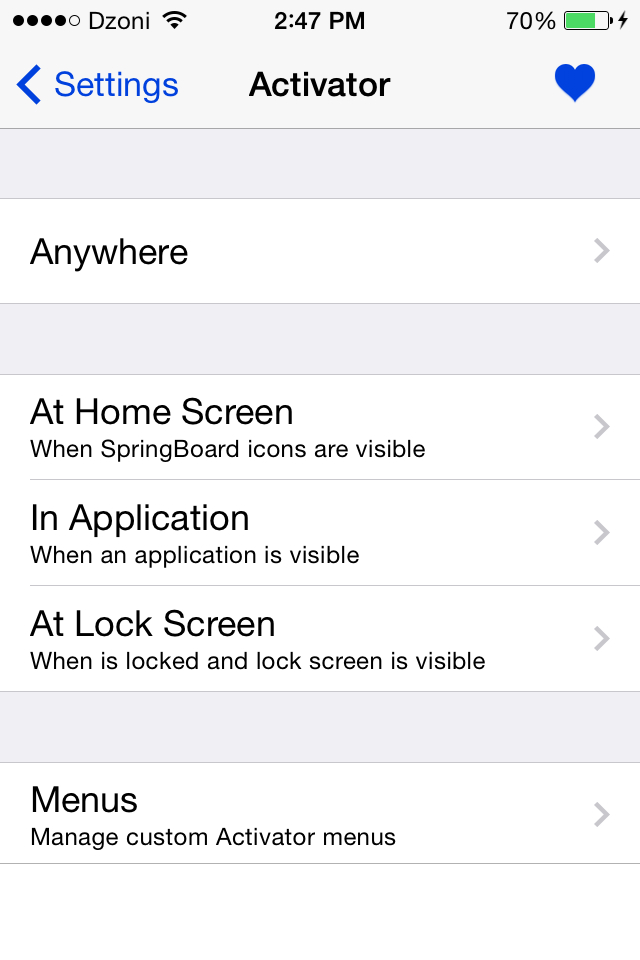Tap the blue heart icon
Image resolution: width=640 pixels, height=960 pixels.
[574, 83]
